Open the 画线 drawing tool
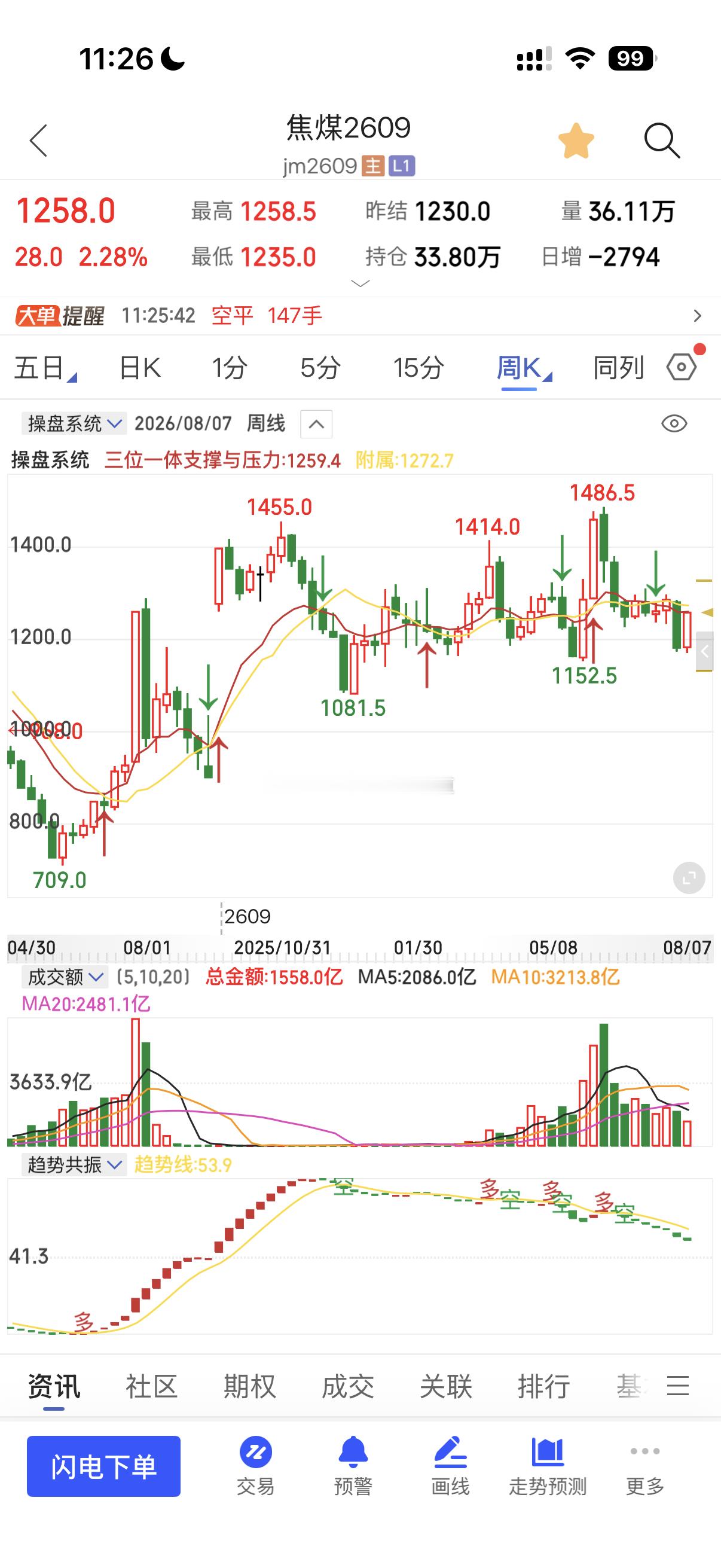 pos(450,1466)
